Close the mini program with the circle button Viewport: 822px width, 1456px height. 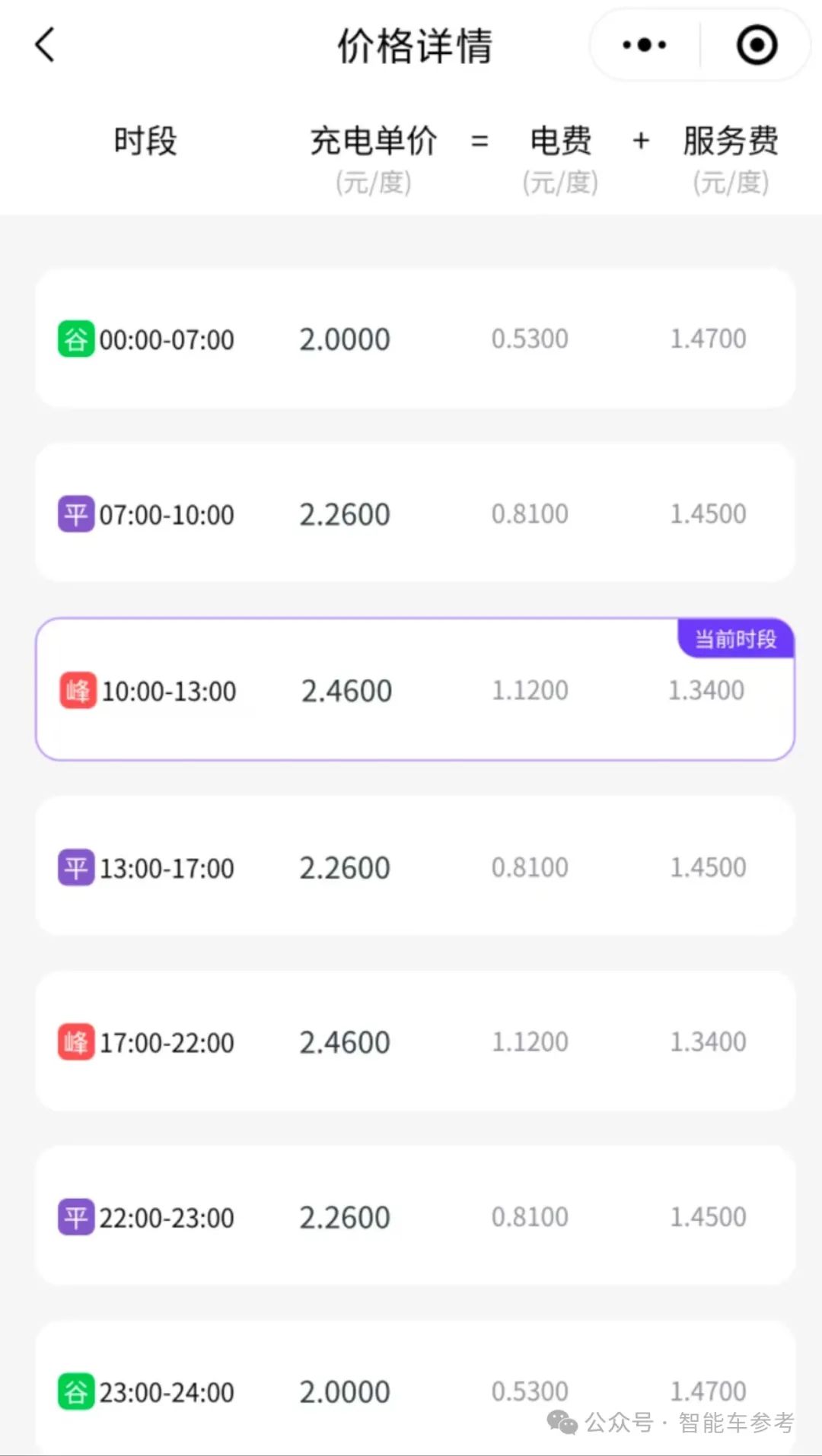point(757,46)
